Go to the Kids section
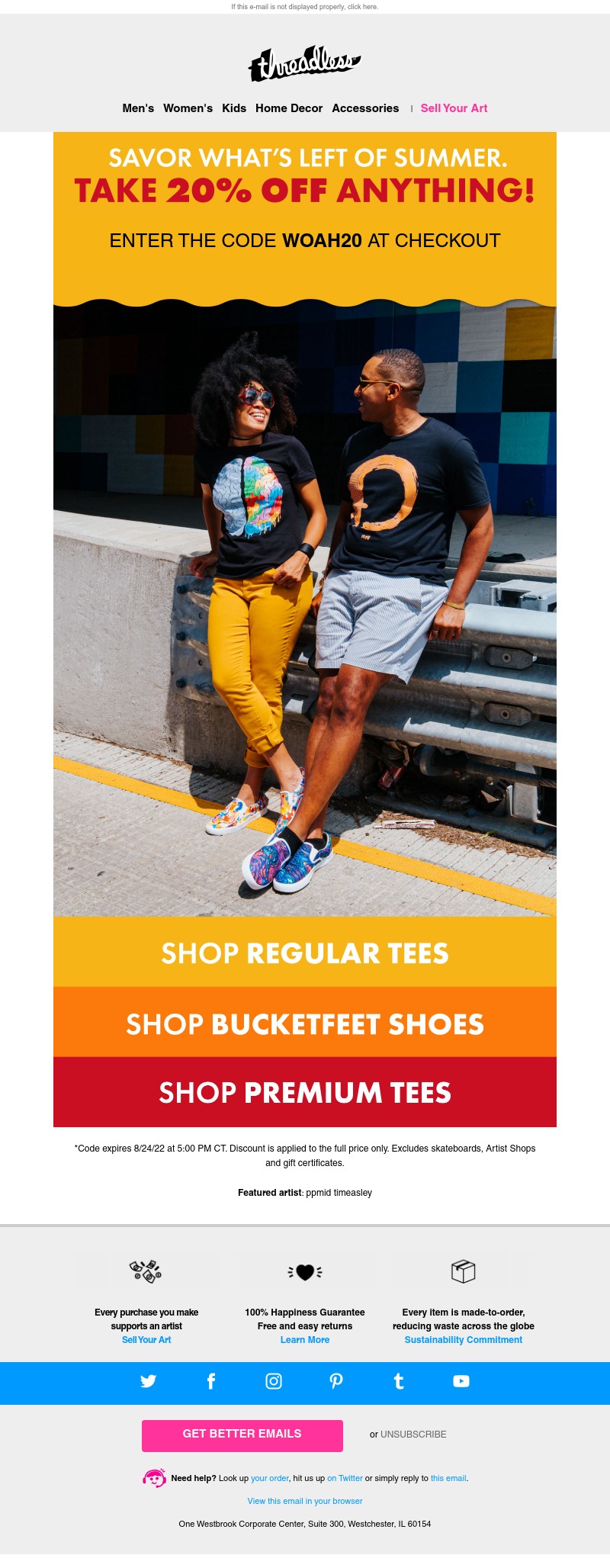Image resolution: width=610 pixels, height=1568 pixels. (234, 108)
